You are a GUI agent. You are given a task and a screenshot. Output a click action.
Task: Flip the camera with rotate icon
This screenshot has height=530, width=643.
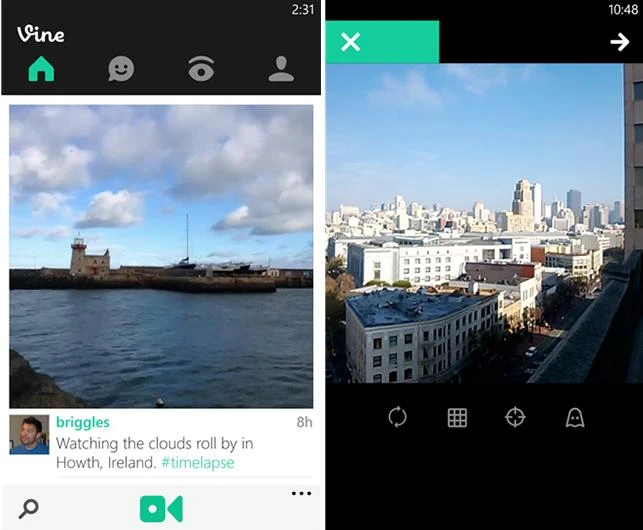[398, 417]
